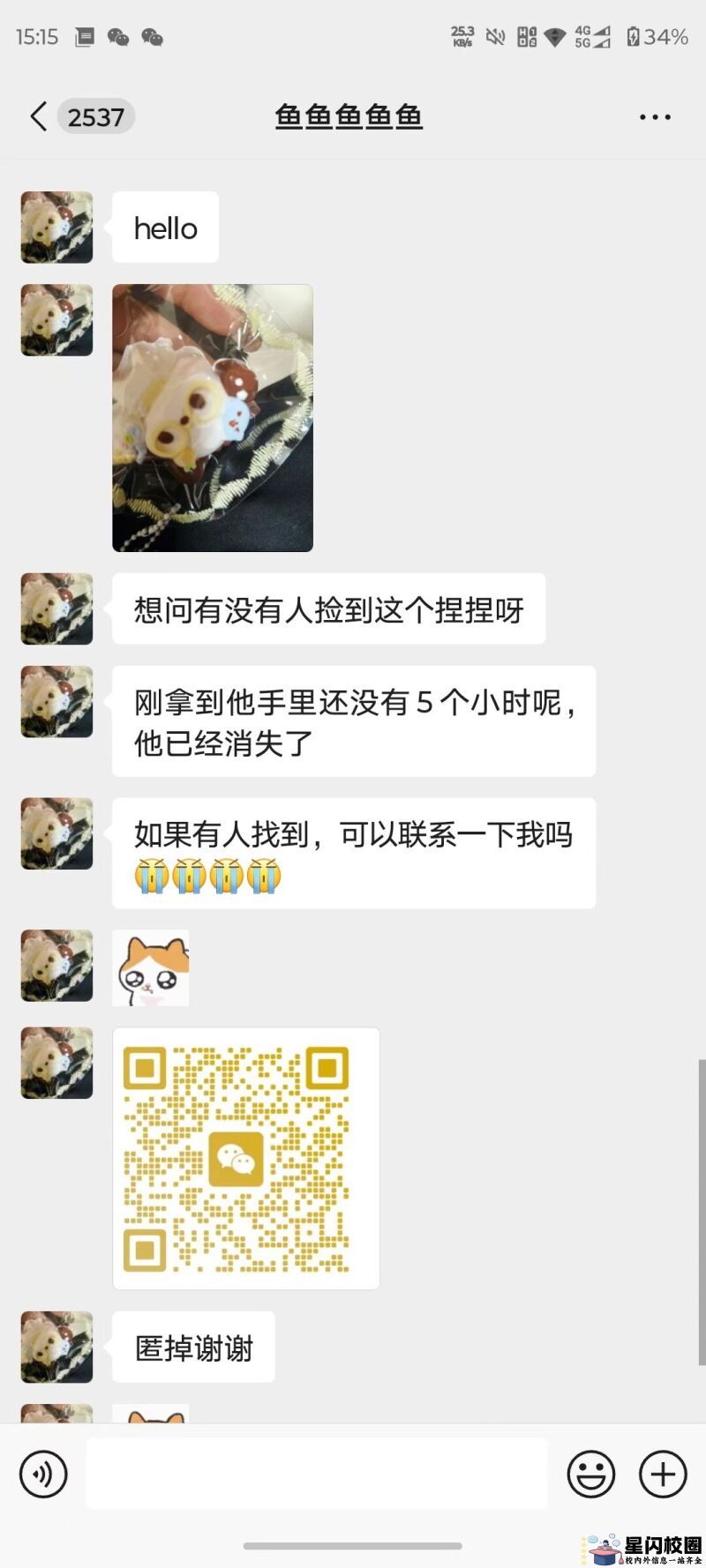Switch to voice message input
This screenshot has width=706, height=1568.
tap(43, 1474)
